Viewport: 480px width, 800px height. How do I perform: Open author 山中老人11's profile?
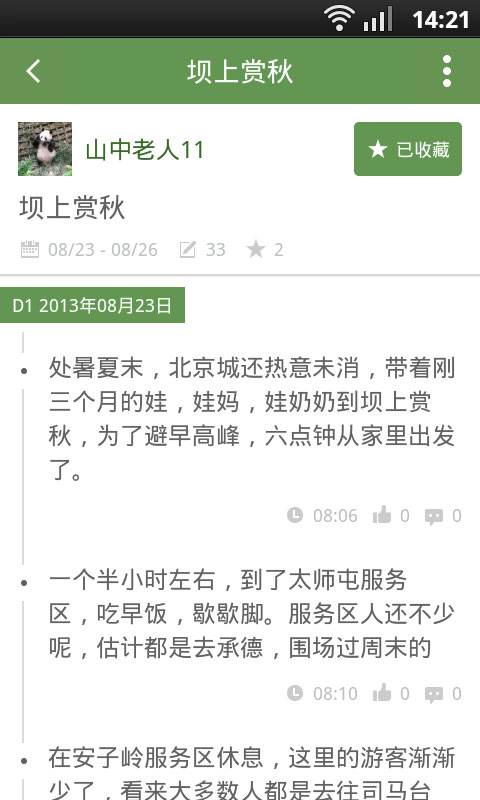click(145, 149)
